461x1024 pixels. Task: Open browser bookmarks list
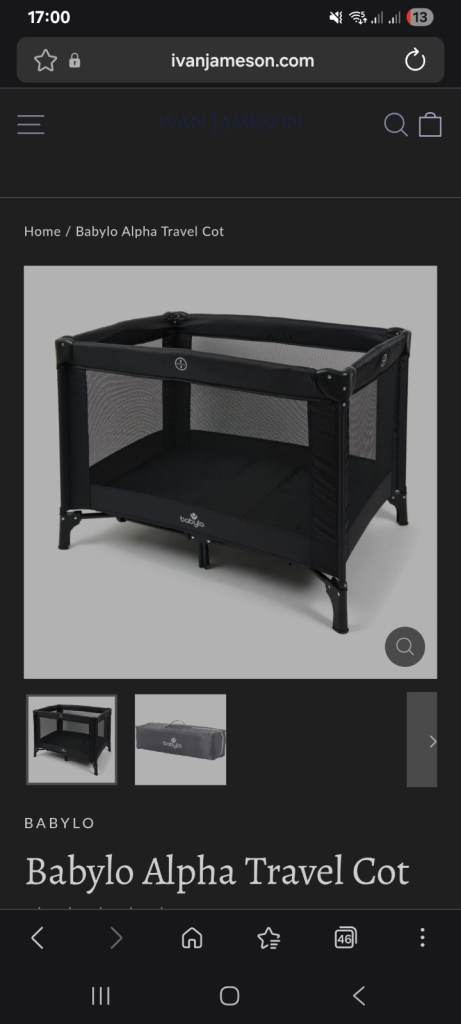pyautogui.click(x=268, y=938)
